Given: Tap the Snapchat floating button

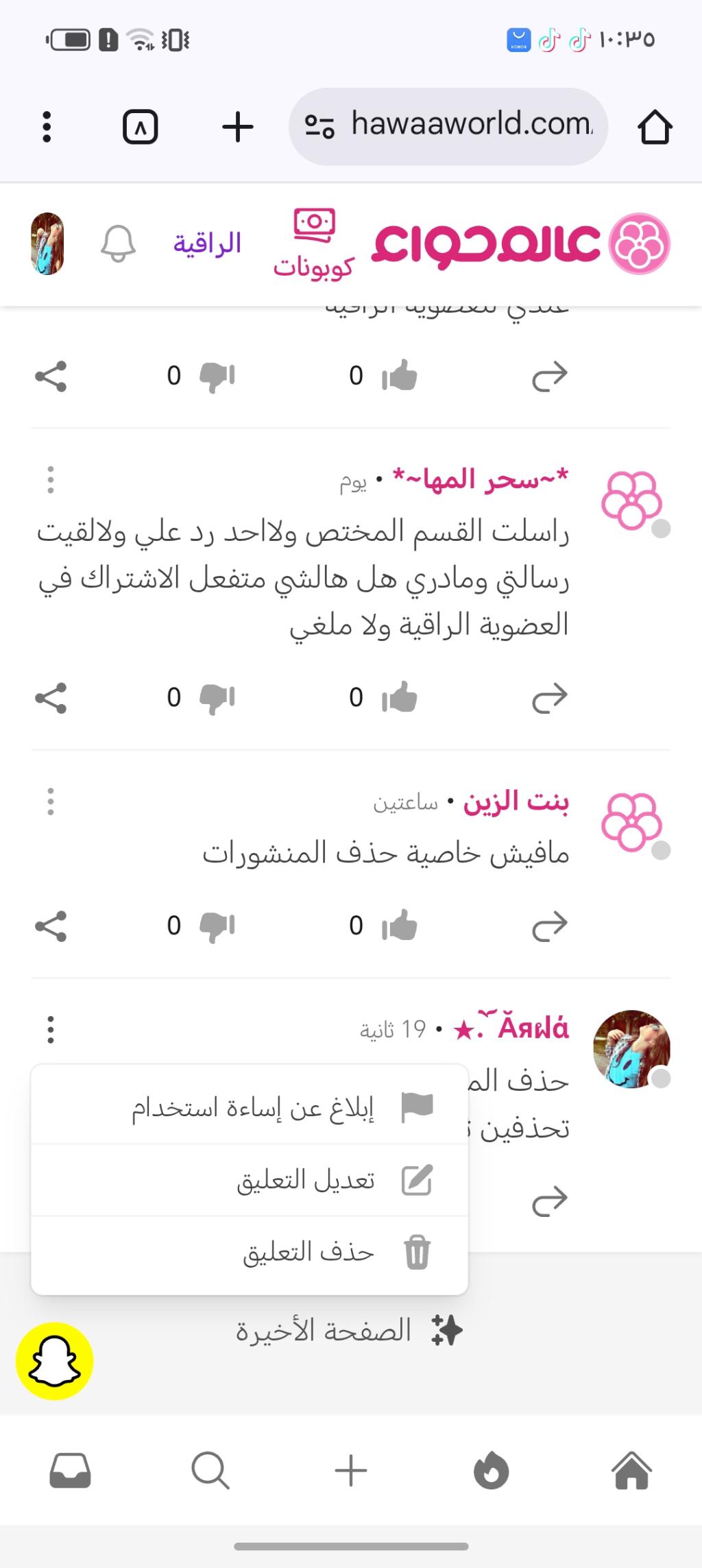Looking at the screenshot, I should 55,1360.
